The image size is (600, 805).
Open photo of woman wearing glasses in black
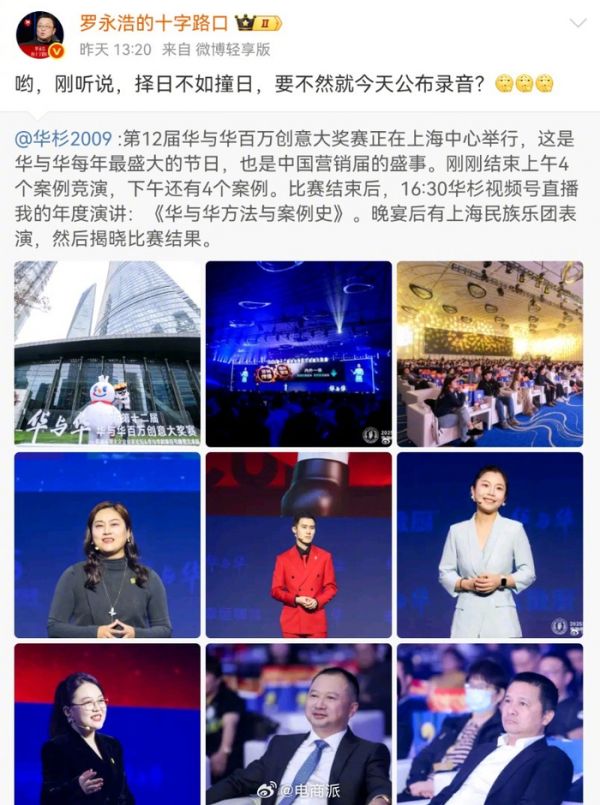[x=107, y=724]
